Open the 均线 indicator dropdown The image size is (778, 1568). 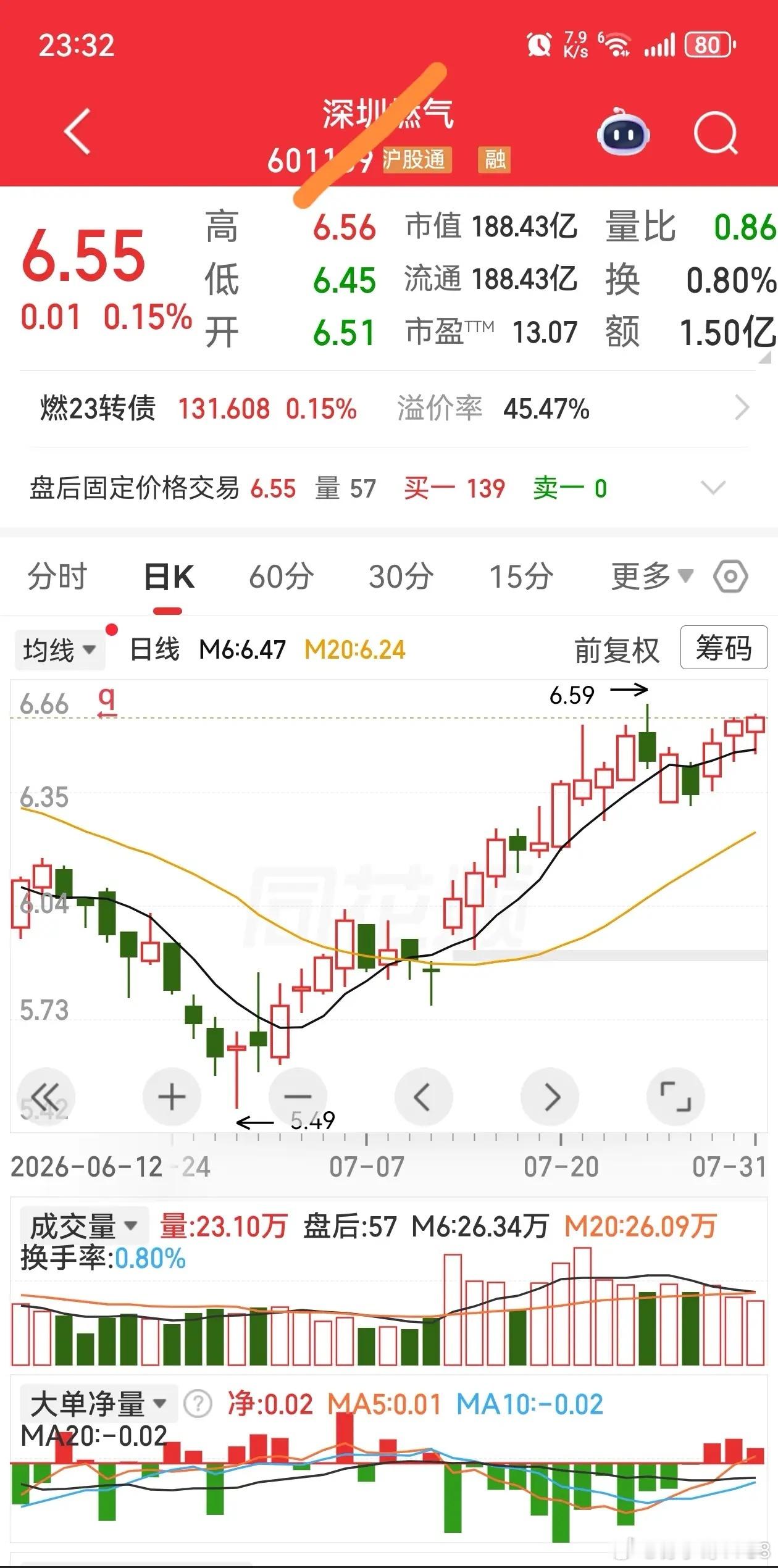[x=59, y=650]
